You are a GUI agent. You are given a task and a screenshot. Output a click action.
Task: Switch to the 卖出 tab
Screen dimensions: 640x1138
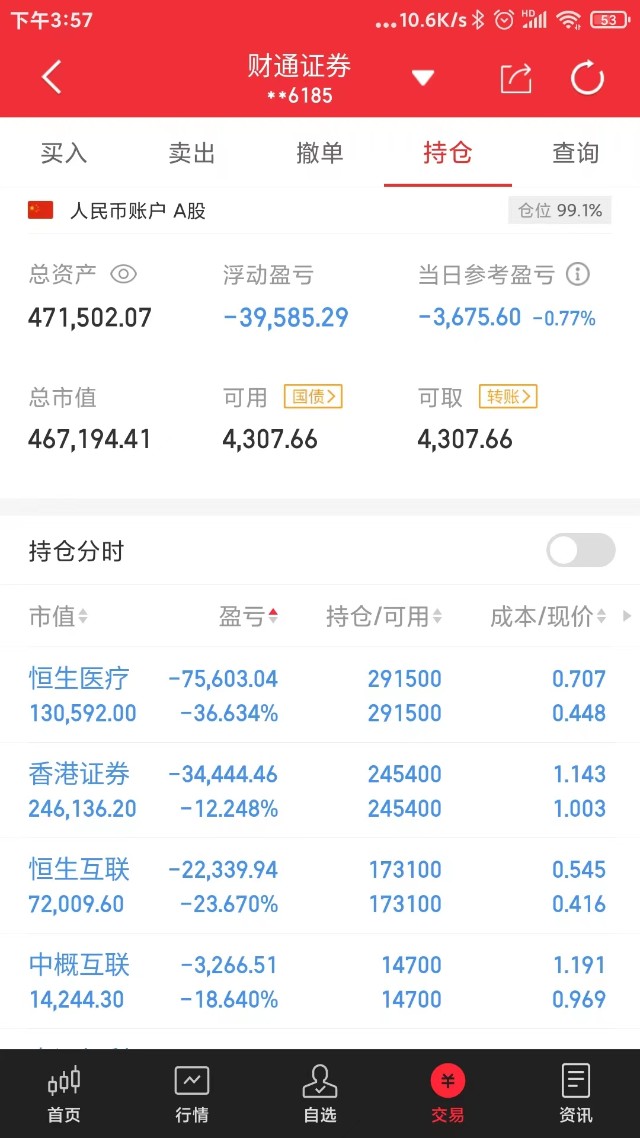point(192,153)
